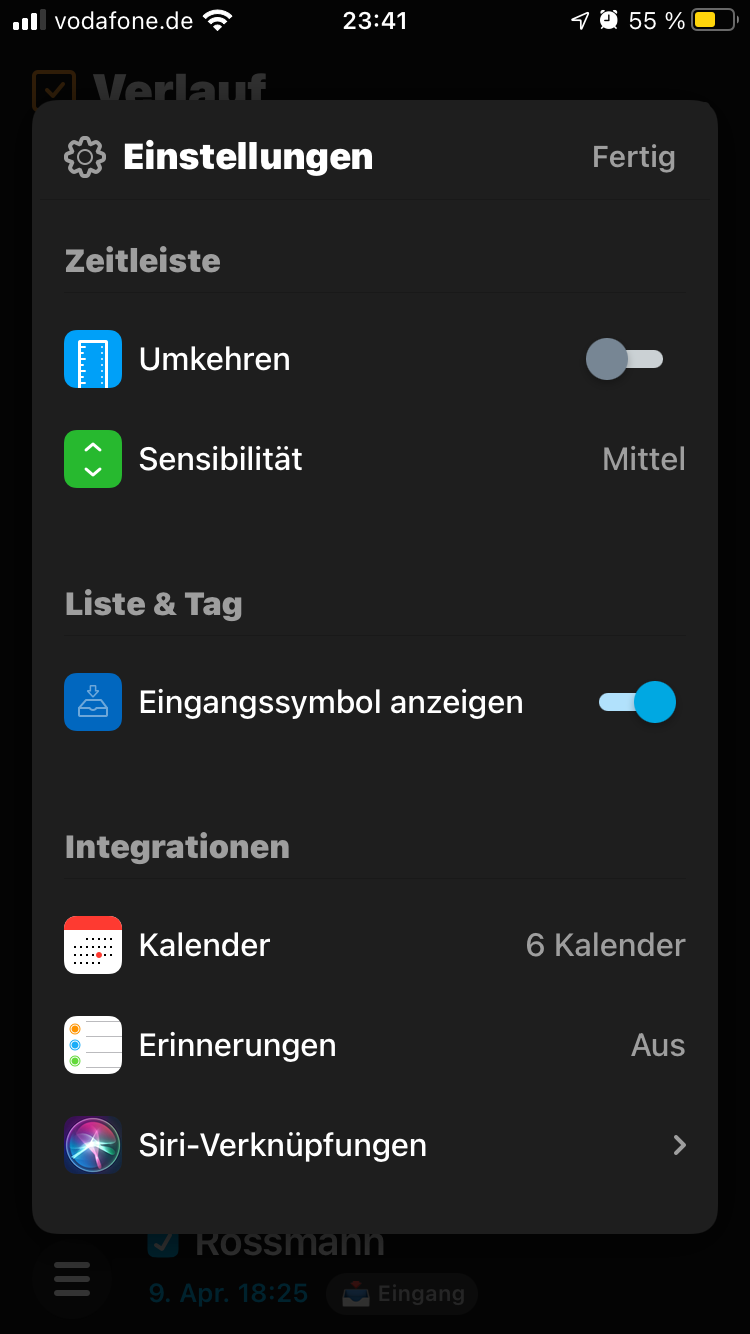Turn off Eingangssymbol anzeigen
This screenshot has height=1334, width=750.
[637, 702]
